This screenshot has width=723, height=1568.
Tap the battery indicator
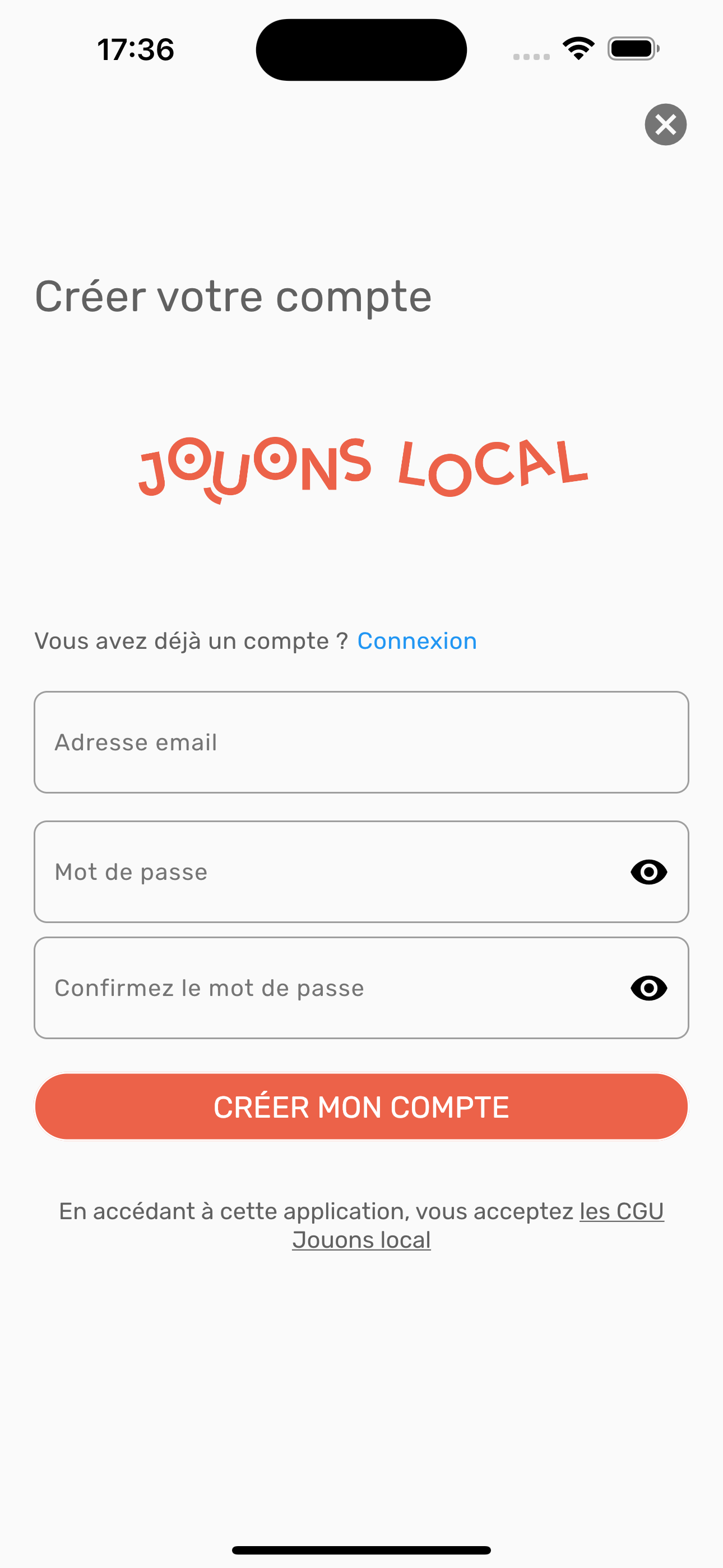tap(631, 49)
